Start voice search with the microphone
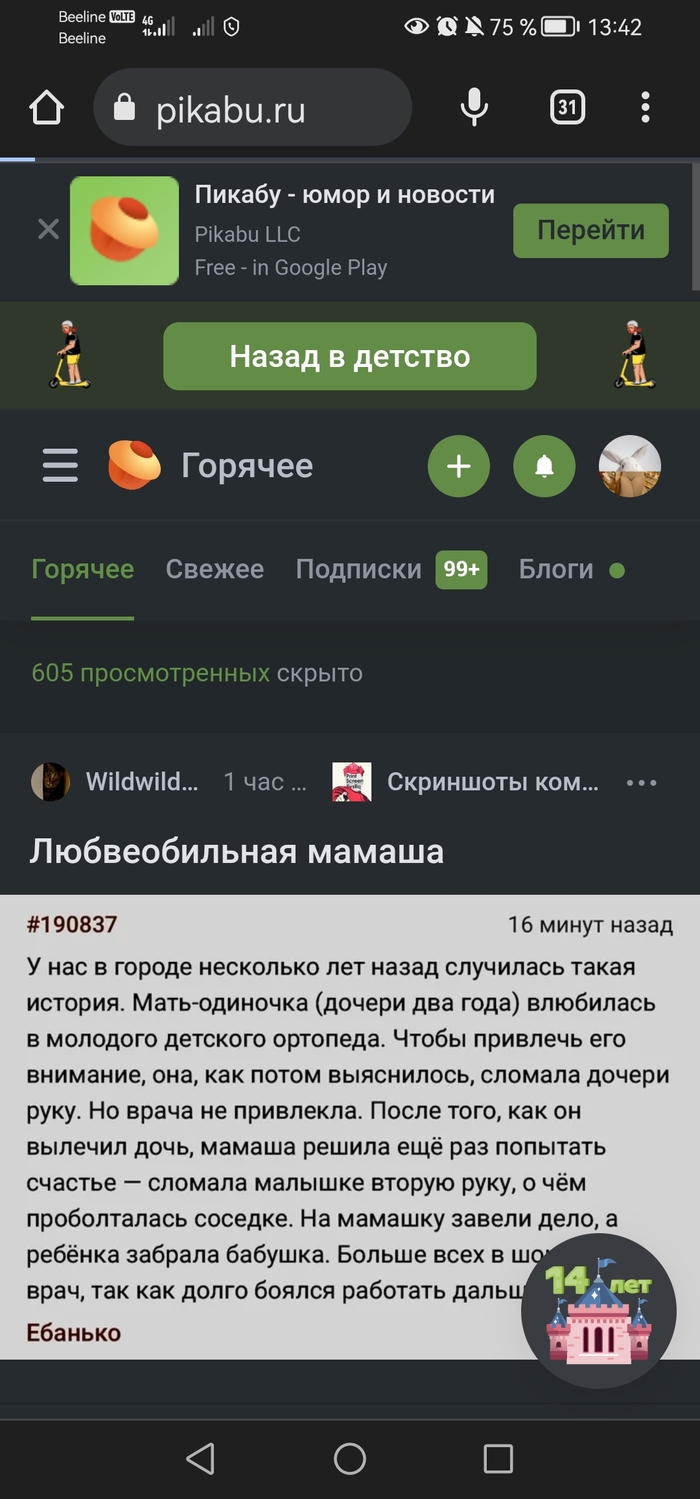This screenshot has height=1499, width=700. [474, 108]
